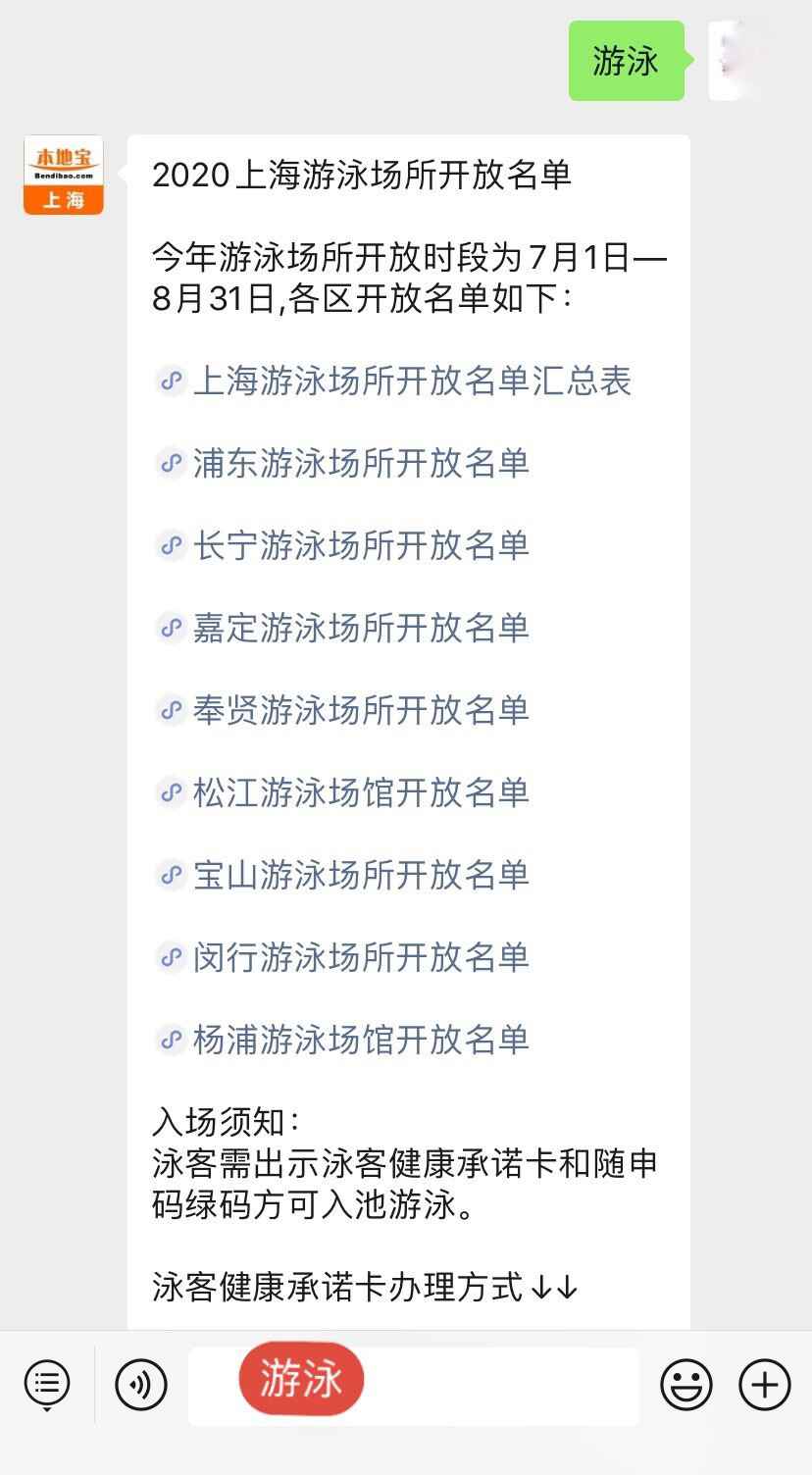Open 浦东游泳场所开放名单 link
The height and width of the screenshot is (1475, 812).
(363, 464)
